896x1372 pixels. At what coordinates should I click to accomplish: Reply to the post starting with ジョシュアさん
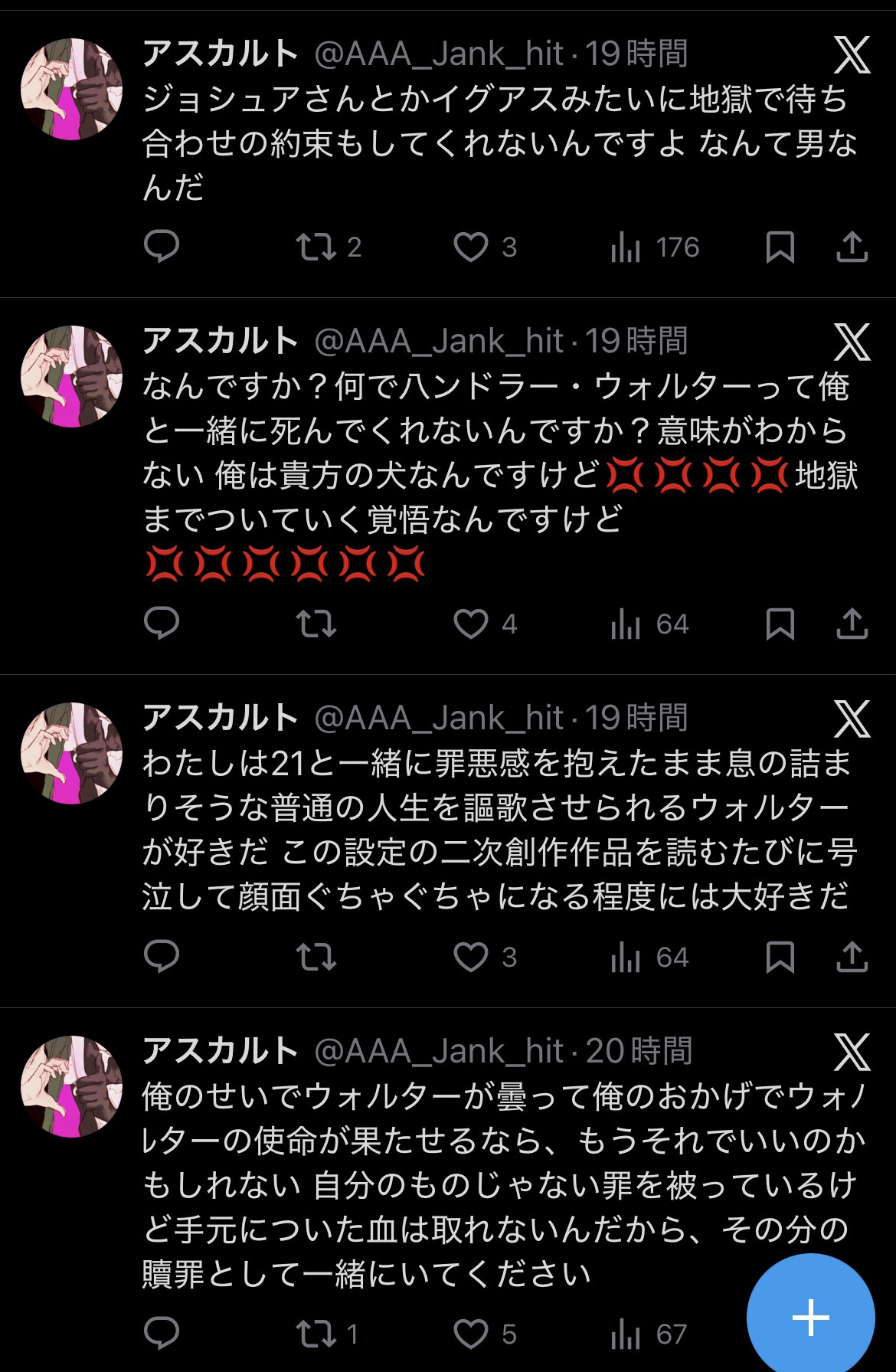[162, 247]
